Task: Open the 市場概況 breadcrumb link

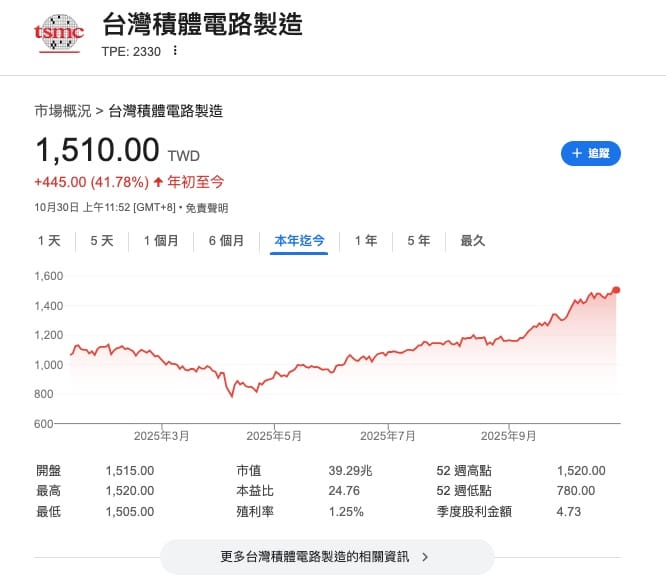Action: (x=62, y=111)
